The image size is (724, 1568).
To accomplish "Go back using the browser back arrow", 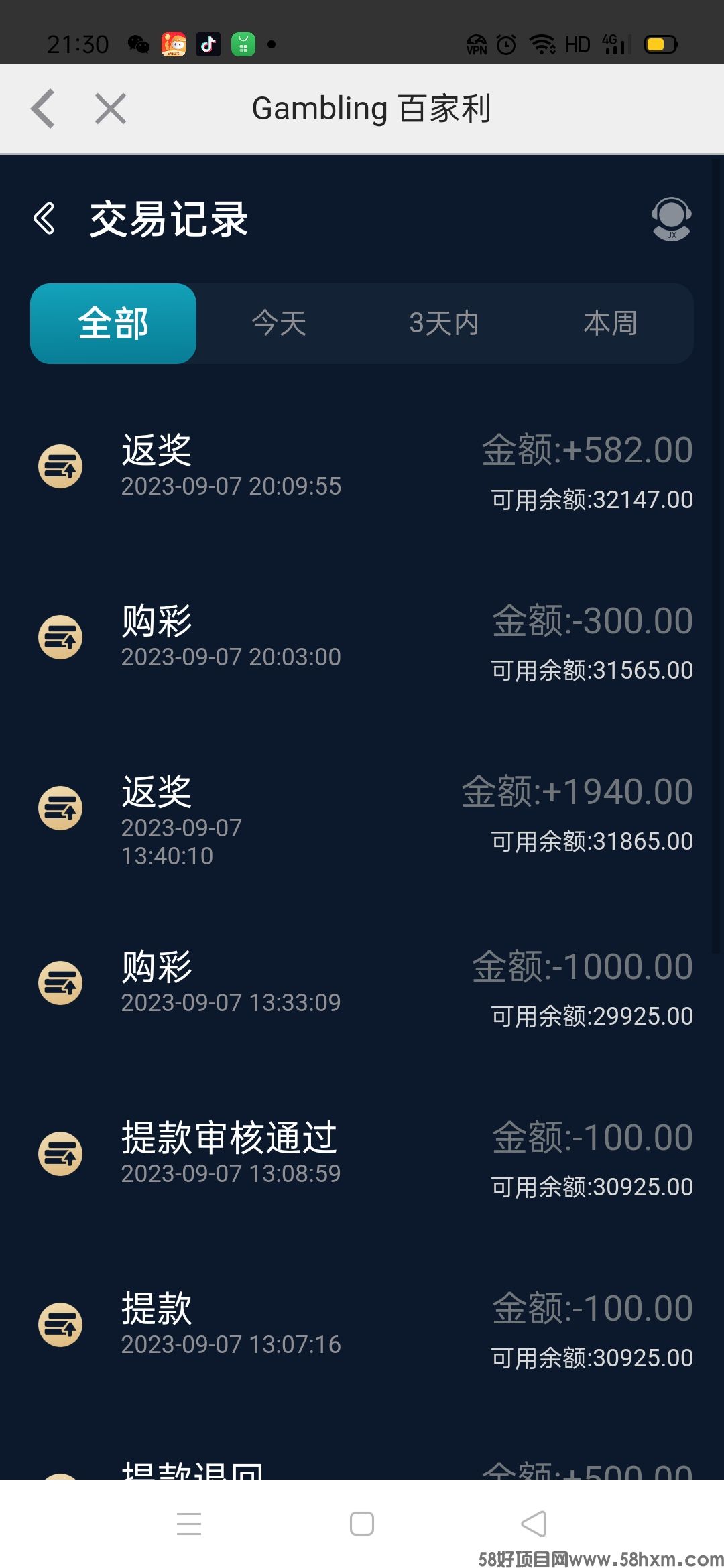I will (43, 109).
